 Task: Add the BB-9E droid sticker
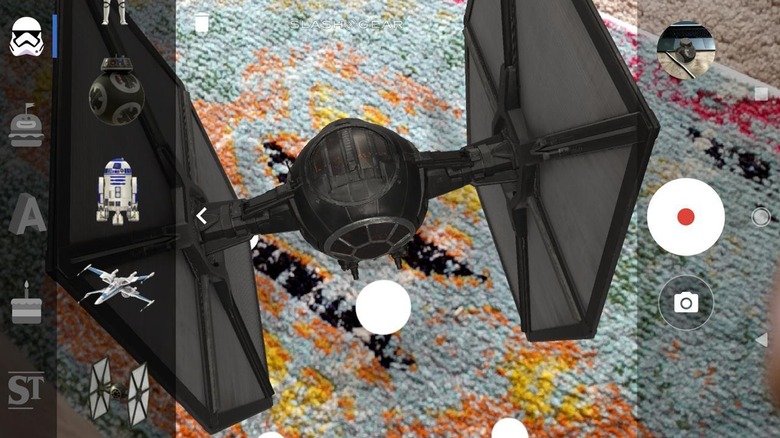click(116, 91)
